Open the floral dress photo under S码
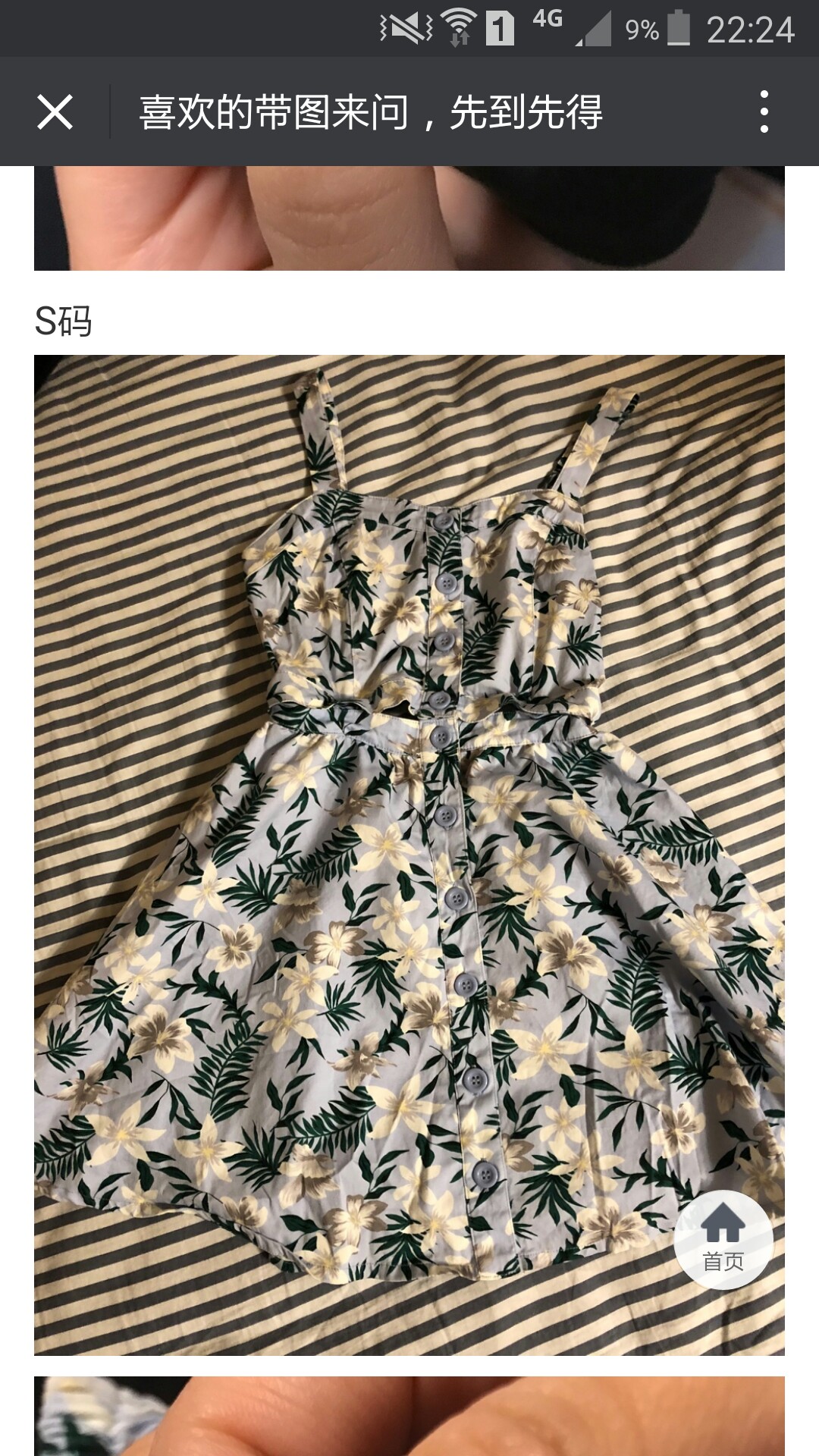 click(x=409, y=855)
